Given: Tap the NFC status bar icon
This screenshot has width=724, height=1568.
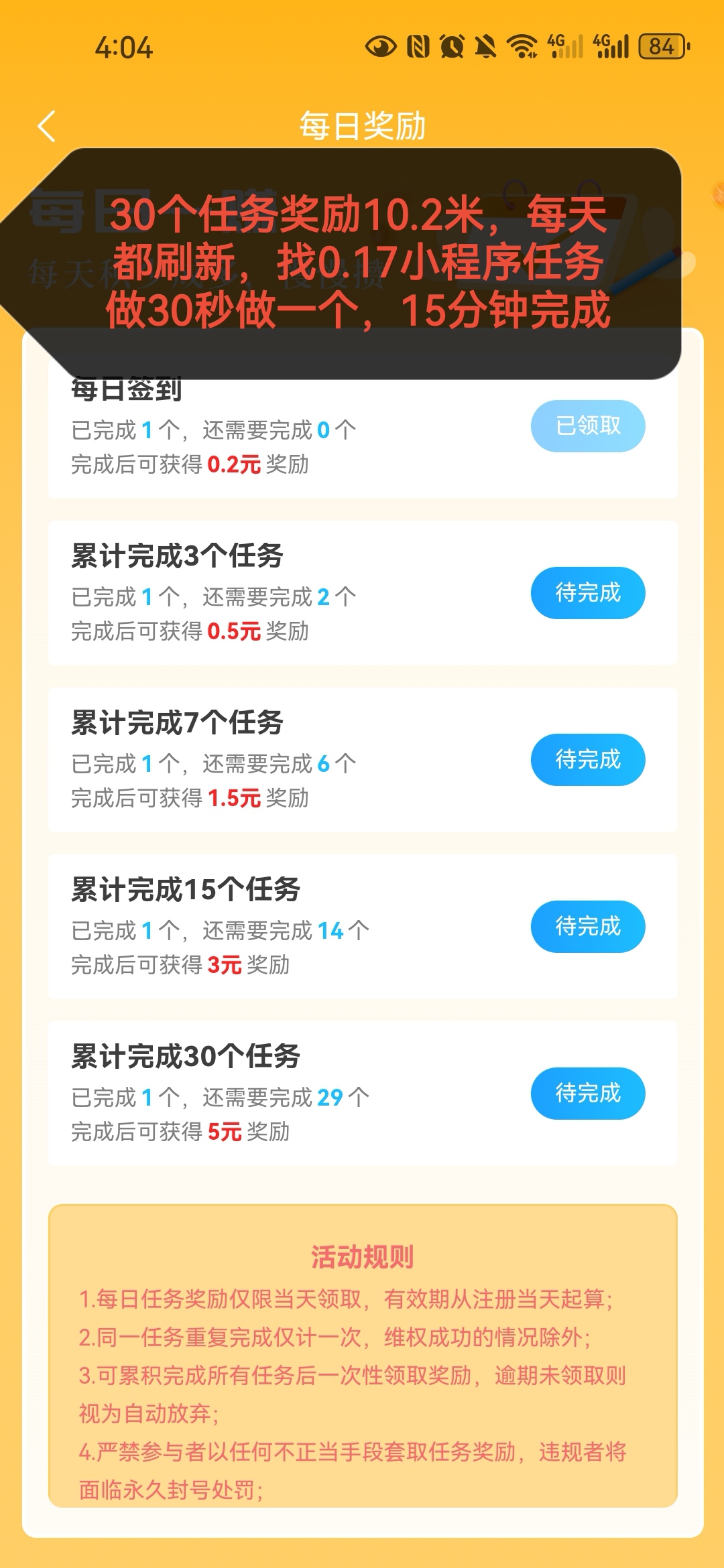Looking at the screenshot, I should 417,46.
